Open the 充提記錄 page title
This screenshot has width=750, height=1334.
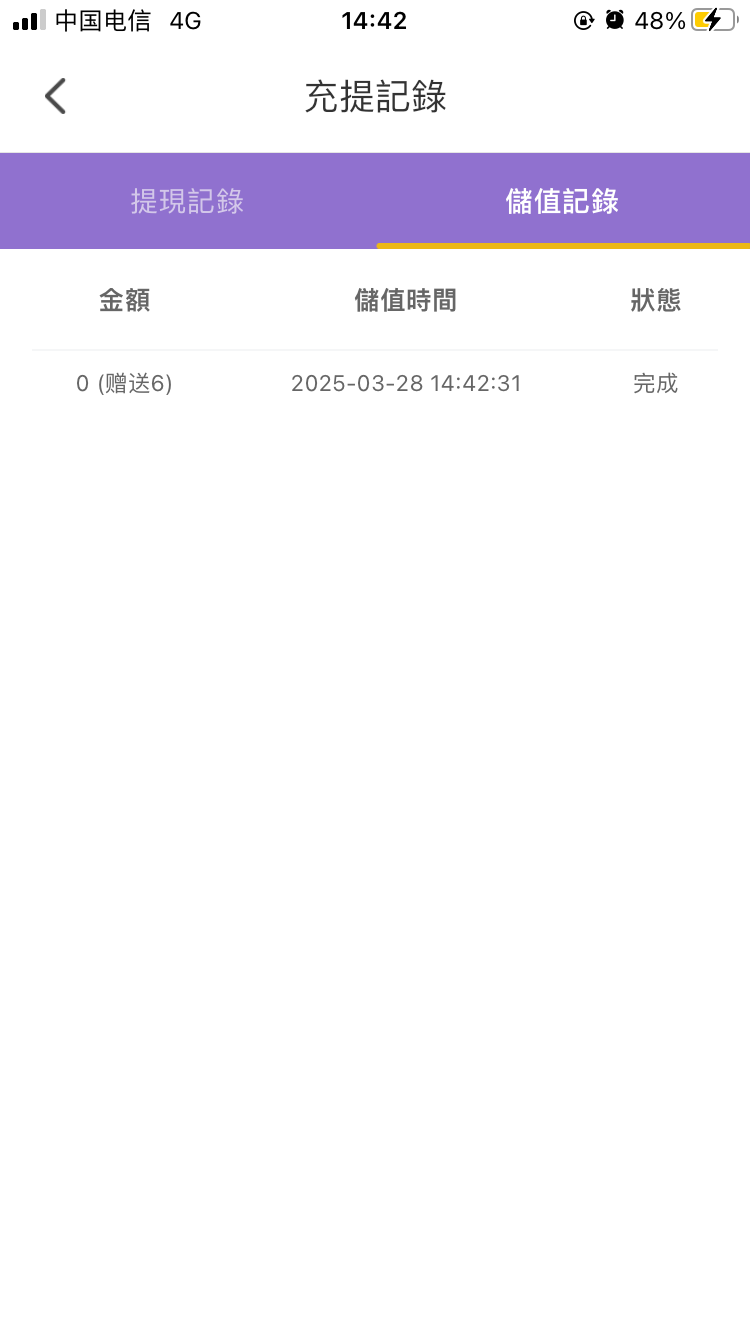click(375, 96)
